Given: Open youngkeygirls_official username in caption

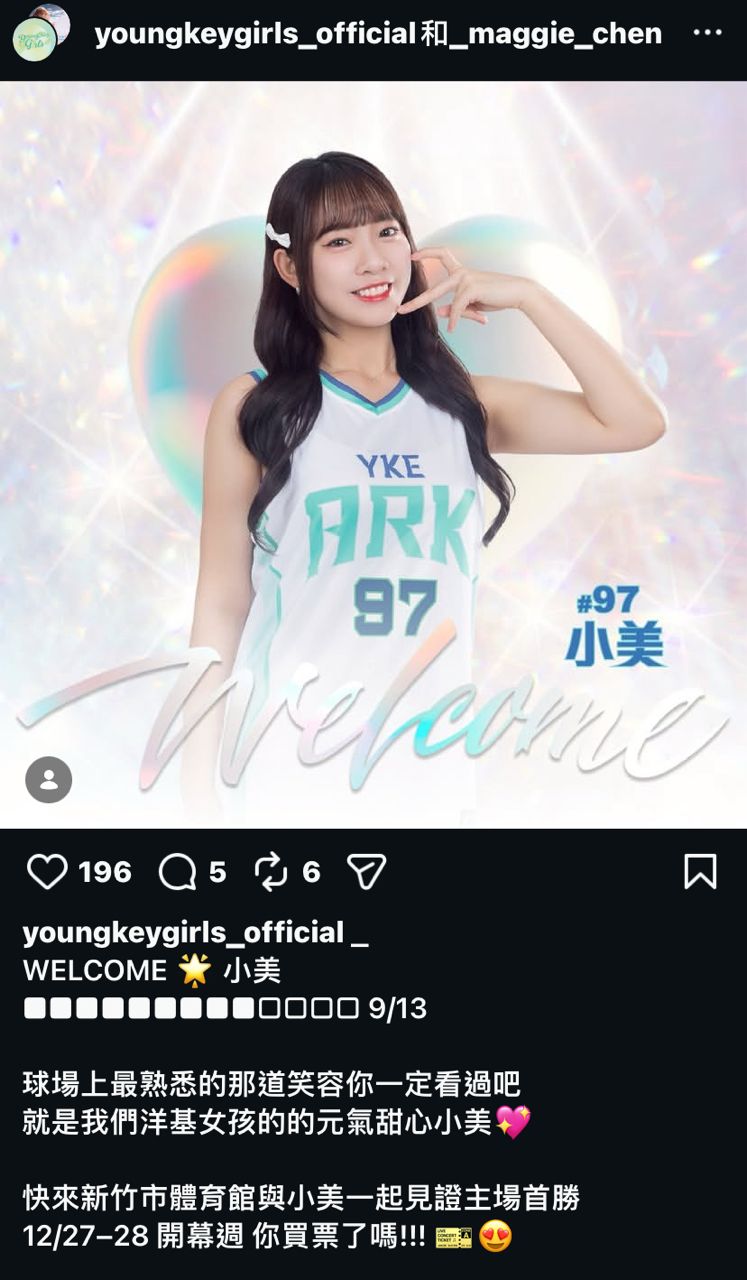Looking at the screenshot, I should click(183, 932).
